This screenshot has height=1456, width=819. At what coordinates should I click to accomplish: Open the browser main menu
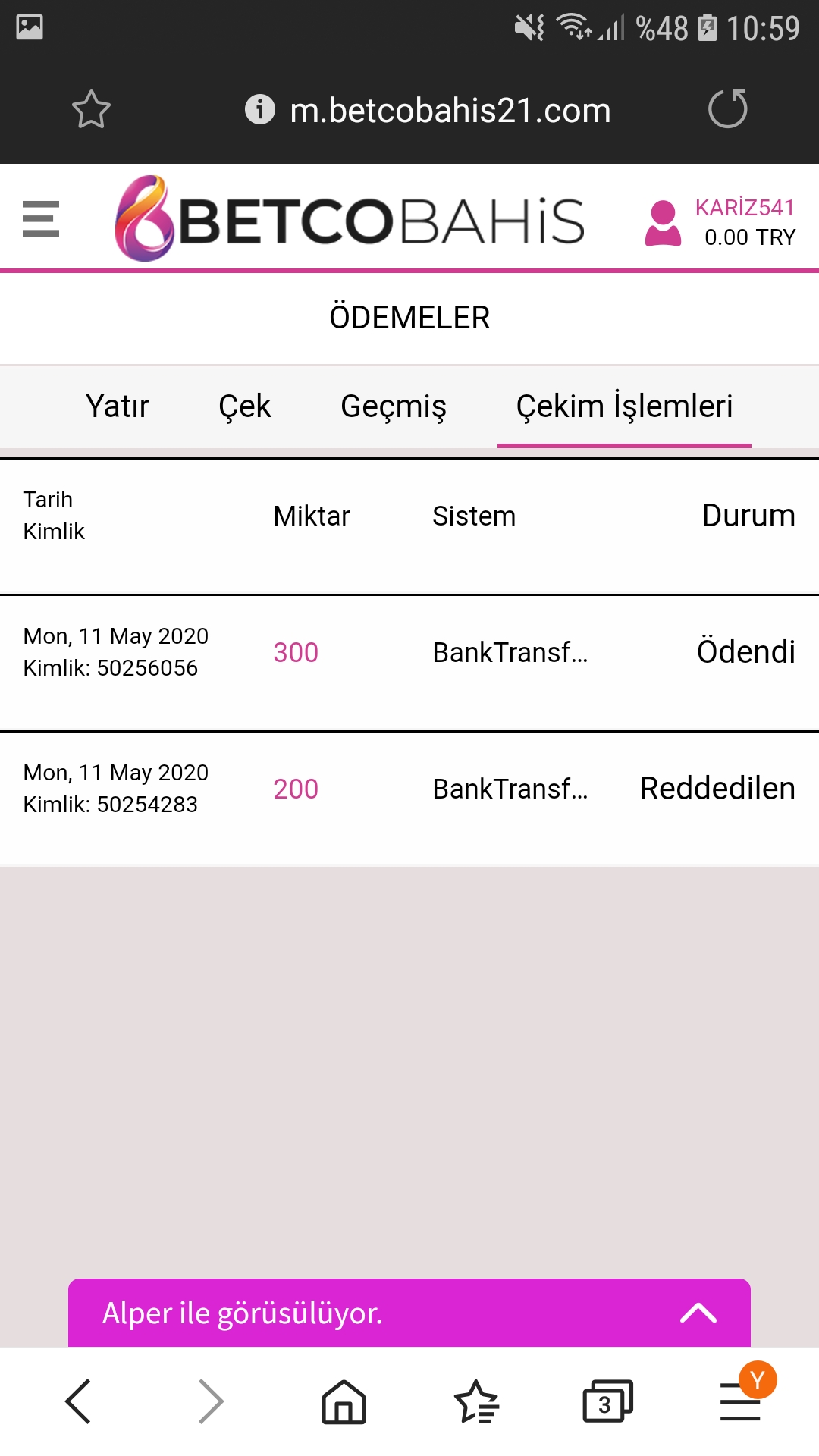[x=740, y=1401]
